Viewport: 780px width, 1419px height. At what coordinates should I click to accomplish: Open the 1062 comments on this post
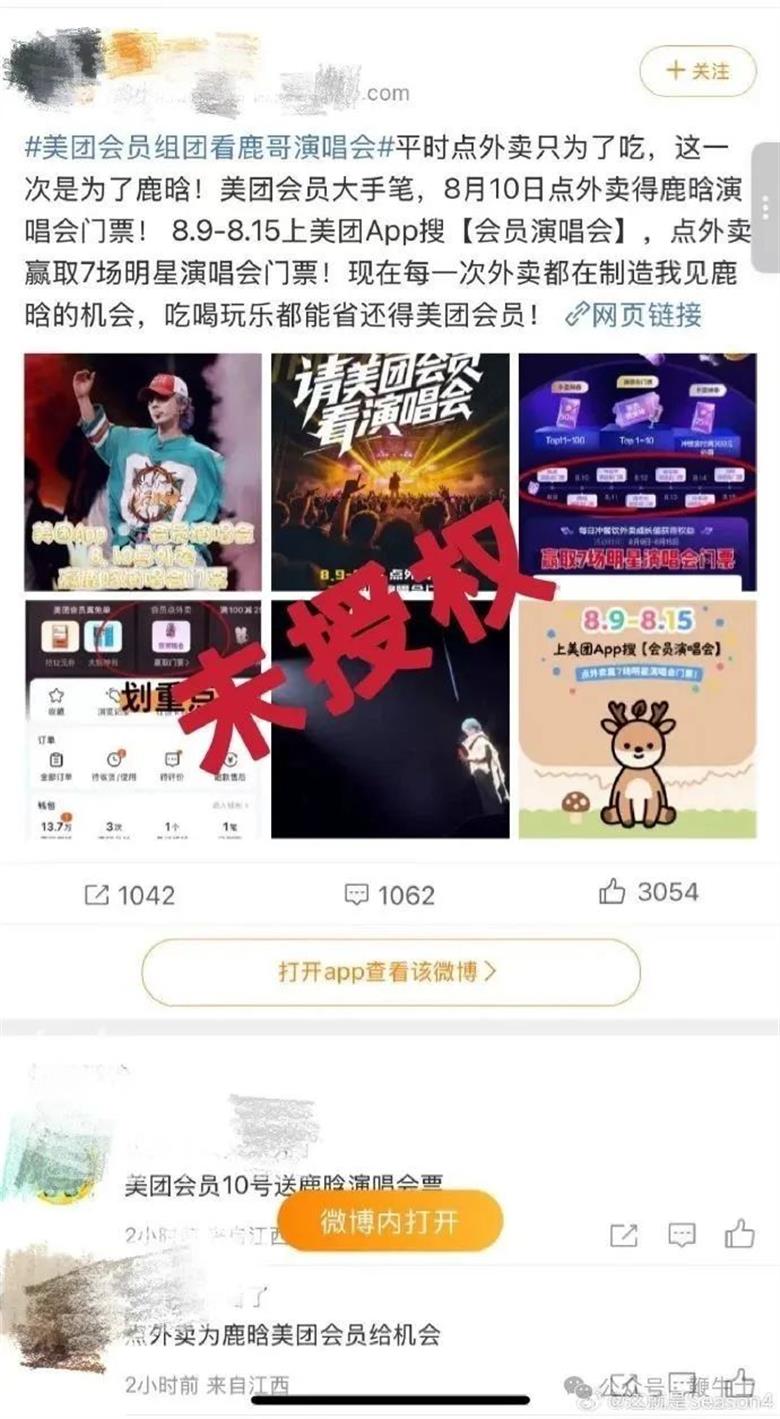click(x=390, y=894)
